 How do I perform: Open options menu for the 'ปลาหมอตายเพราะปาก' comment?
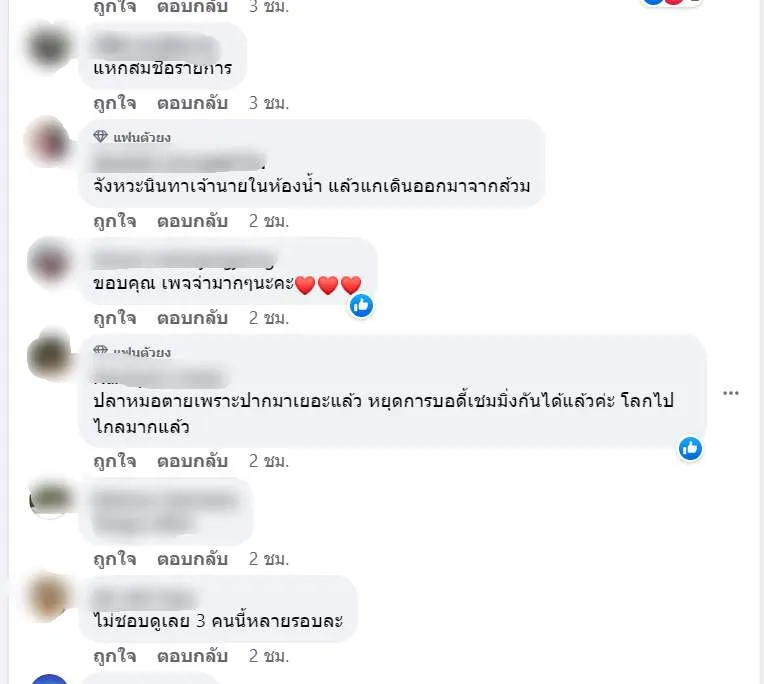click(731, 393)
